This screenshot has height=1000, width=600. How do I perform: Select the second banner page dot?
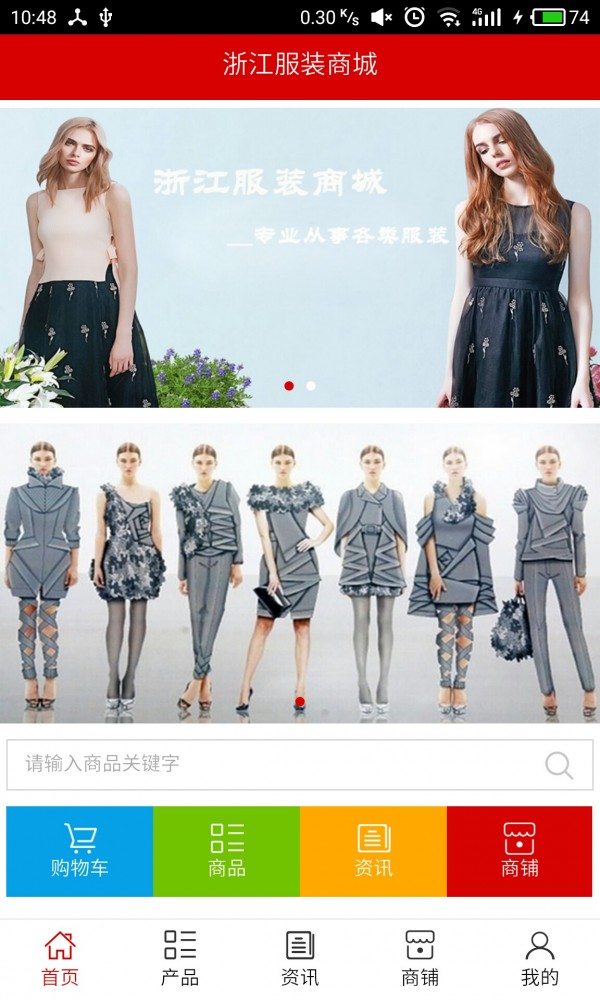tap(311, 386)
